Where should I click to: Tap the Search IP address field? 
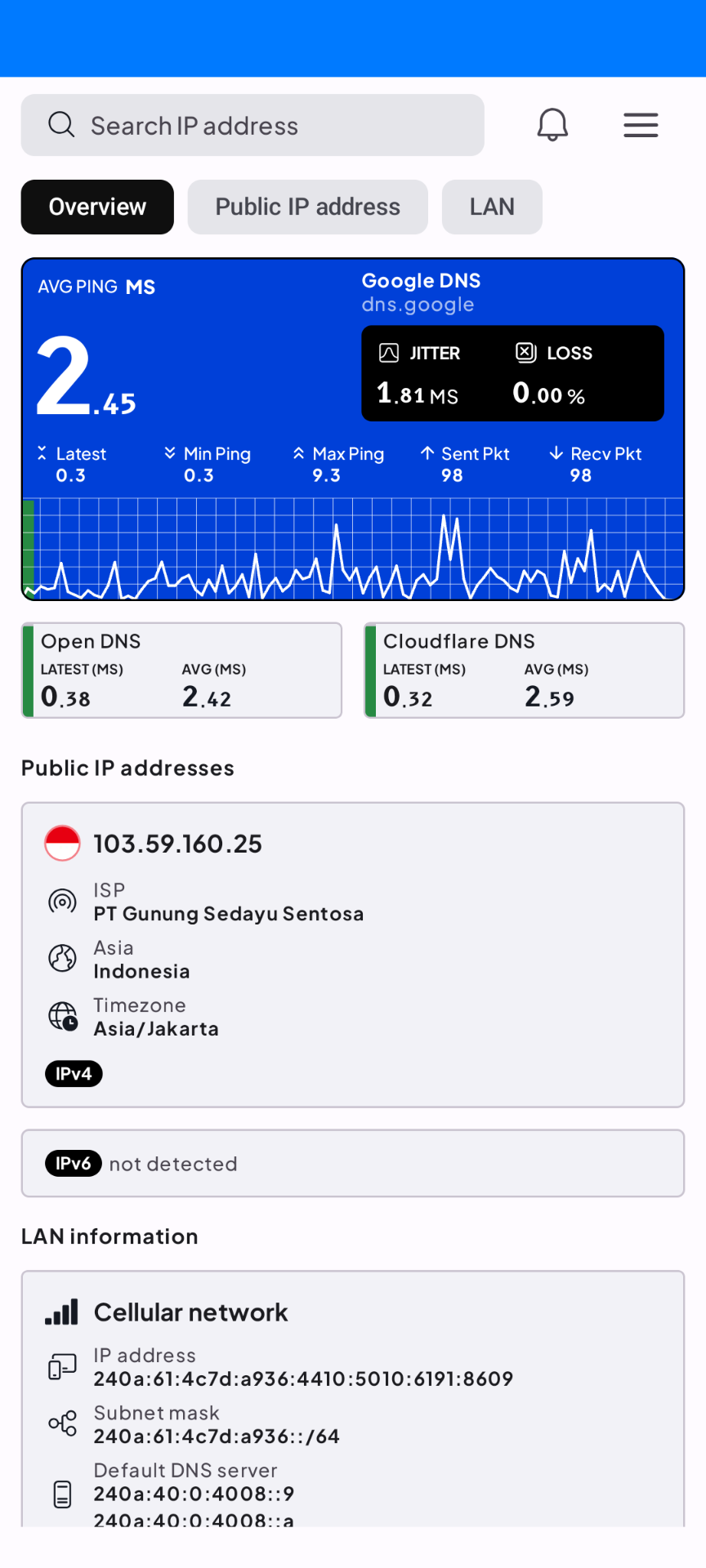252,125
